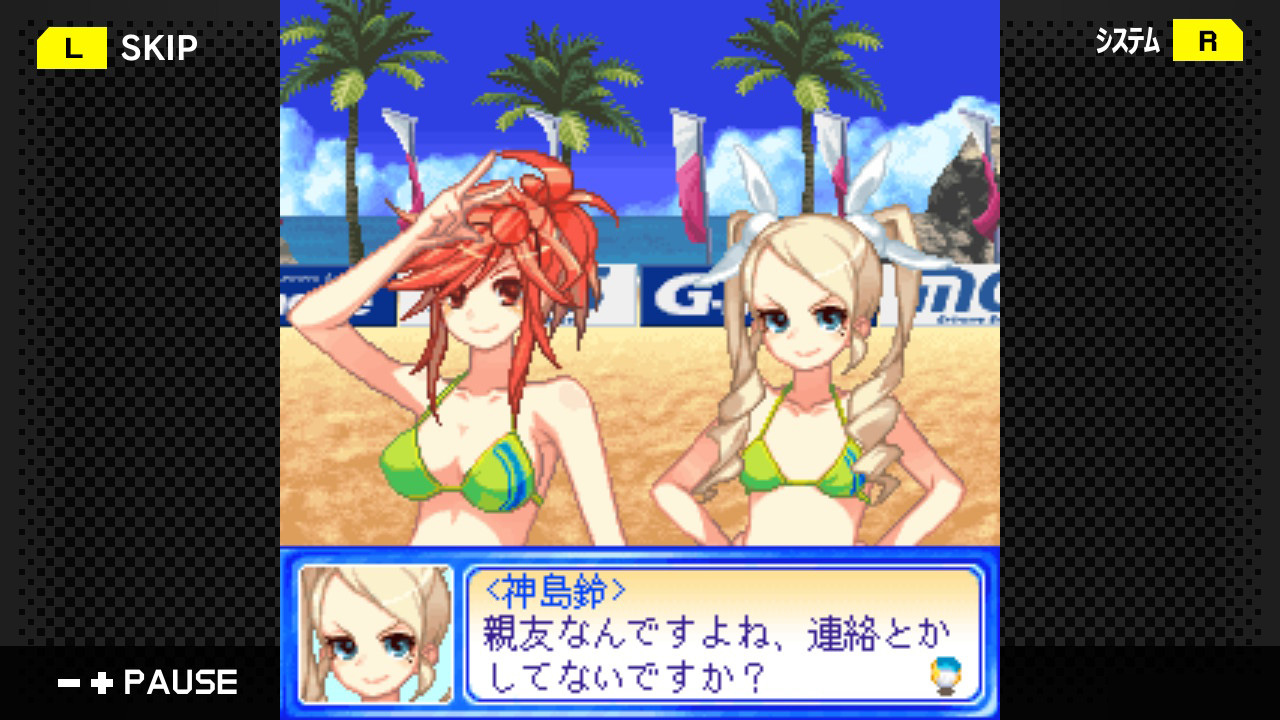Pause the game with the PAUSE control
The image size is (1280, 720).
pyautogui.click(x=148, y=683)
